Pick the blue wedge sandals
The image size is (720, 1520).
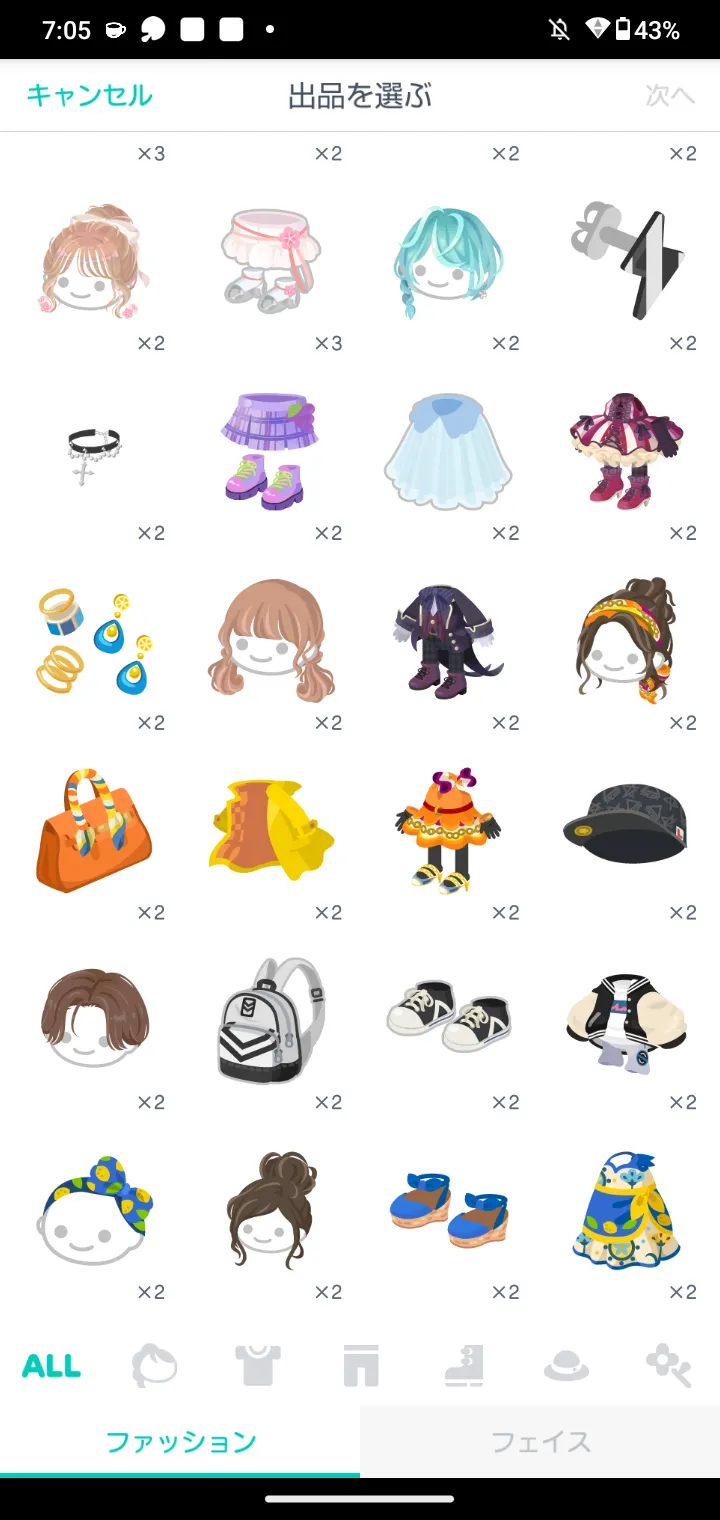448,1210
